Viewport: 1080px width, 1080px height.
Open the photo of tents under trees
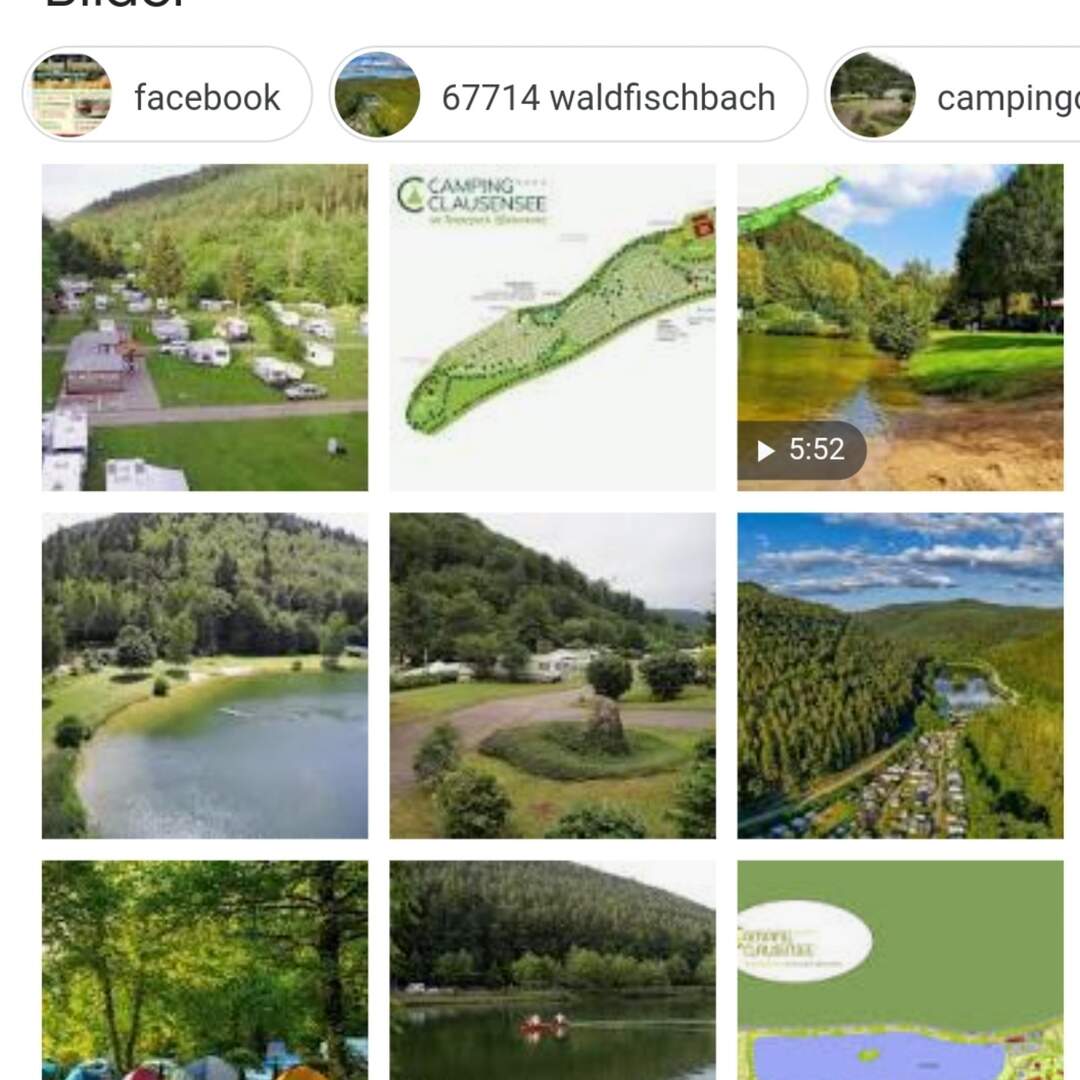[x=205, y=970]
